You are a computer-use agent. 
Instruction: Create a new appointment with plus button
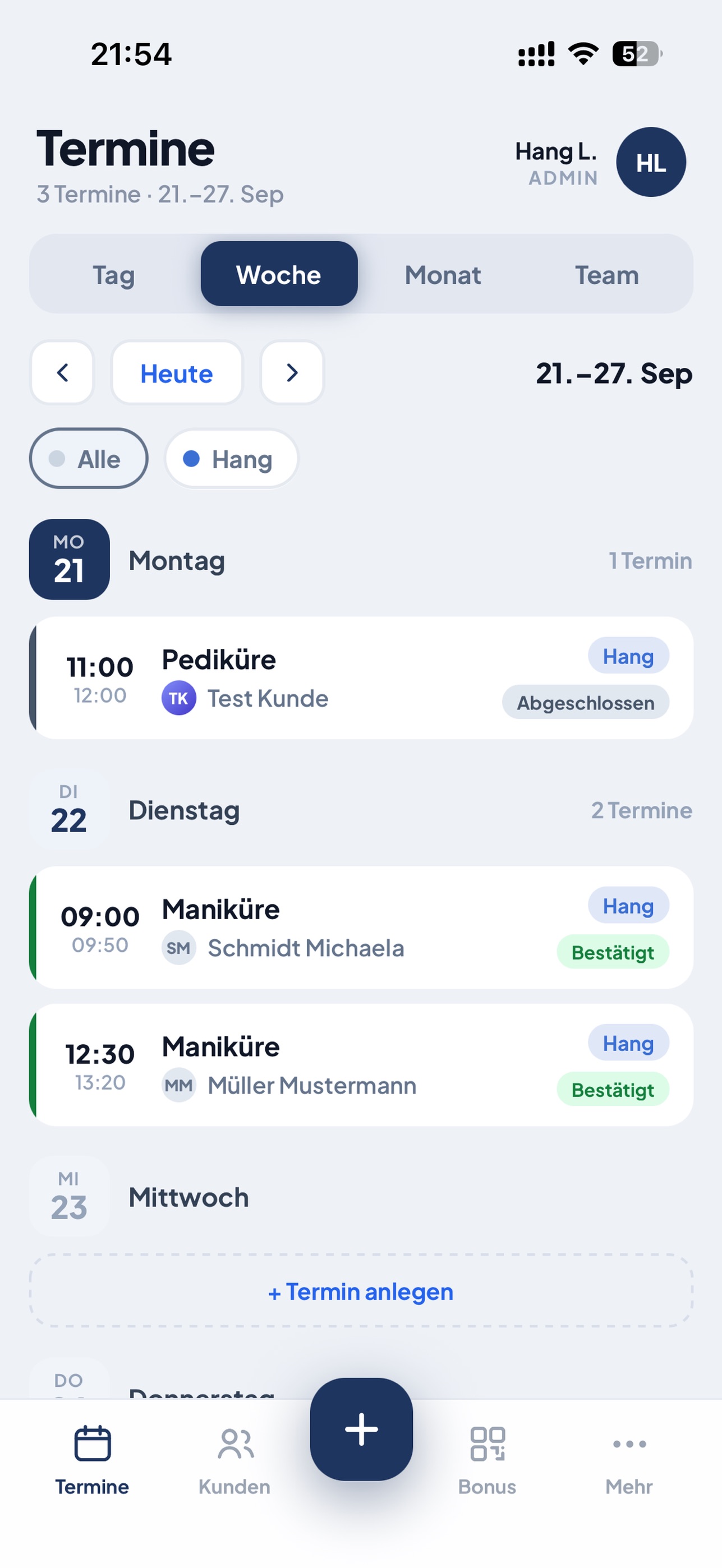(361, 1429)
